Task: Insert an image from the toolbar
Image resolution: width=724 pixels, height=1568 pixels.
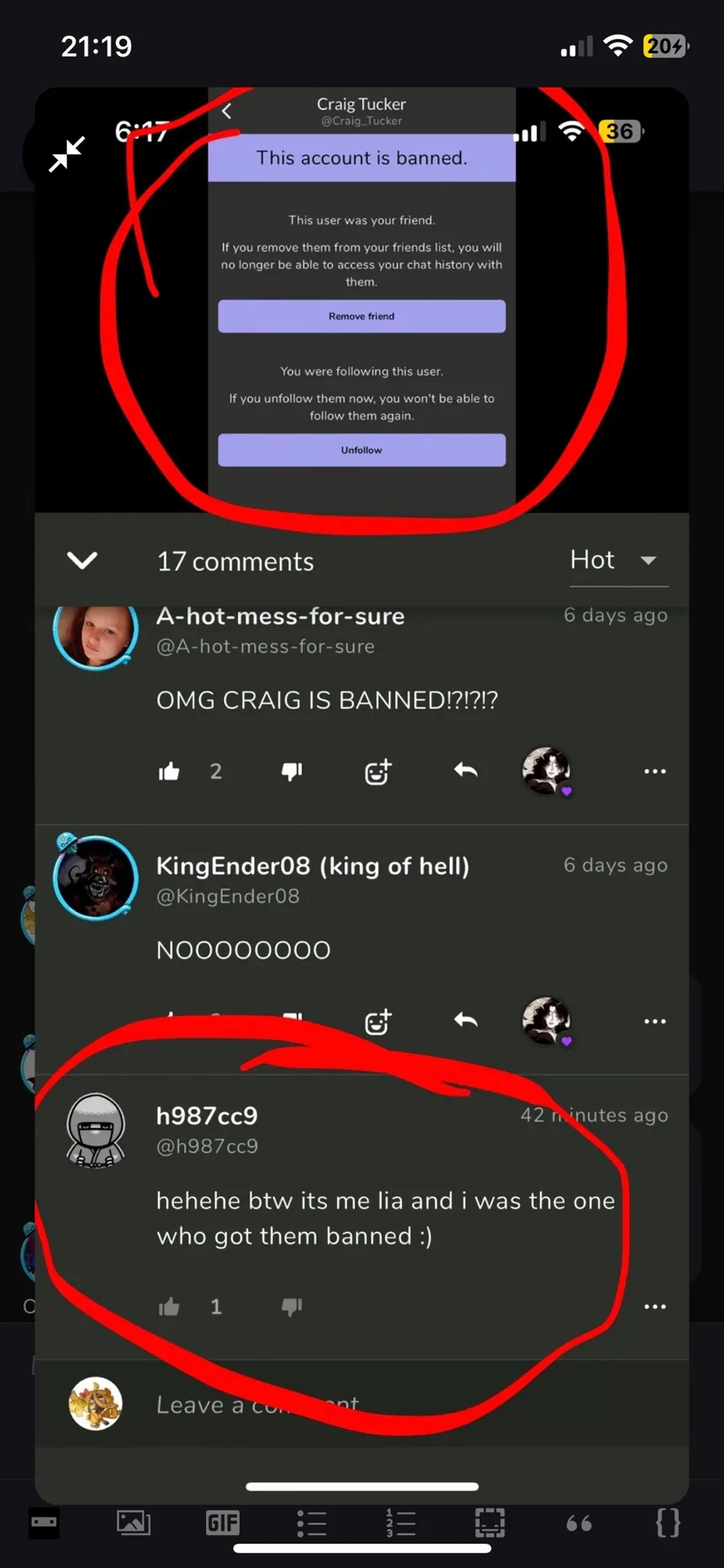Action: coord(134,1522)
